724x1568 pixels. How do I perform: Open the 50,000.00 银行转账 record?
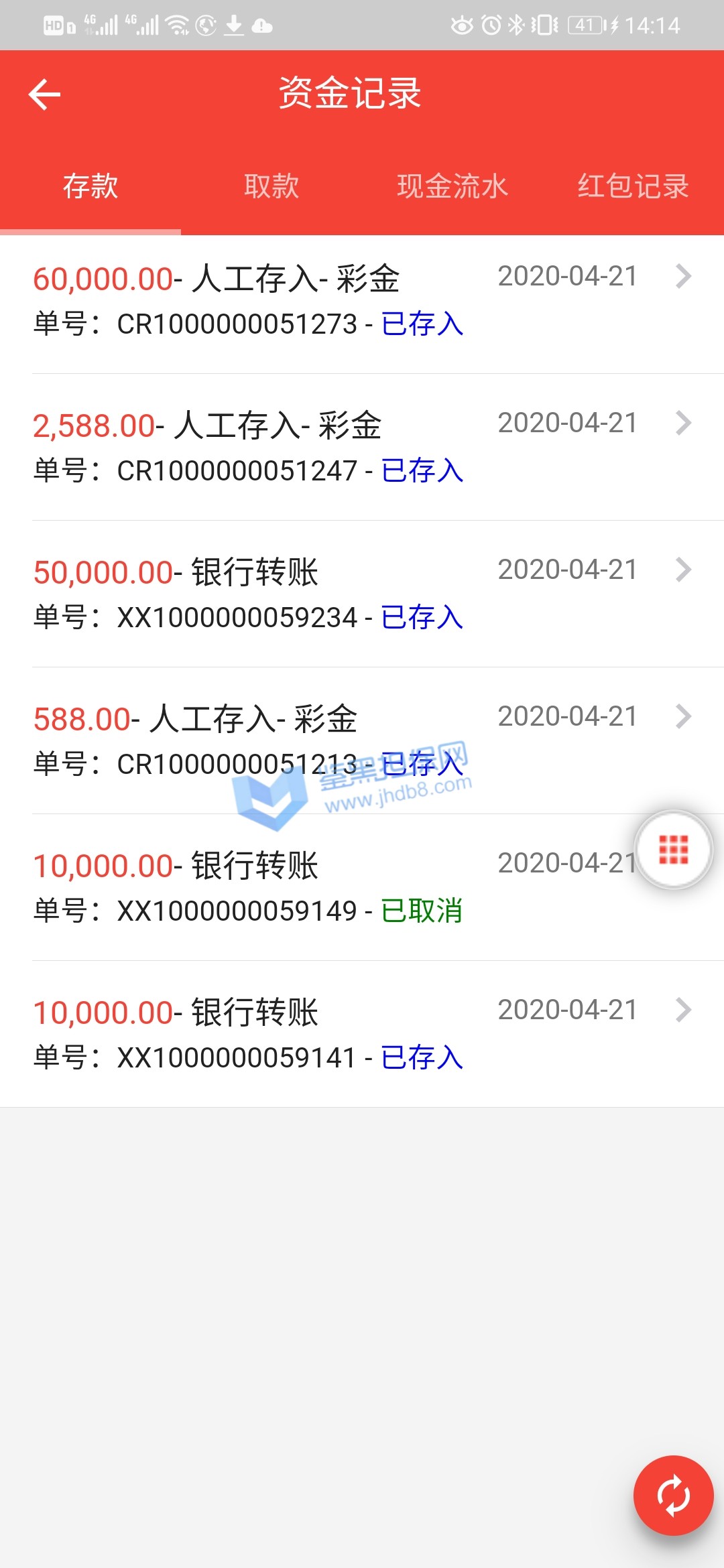tap(362, 594)
